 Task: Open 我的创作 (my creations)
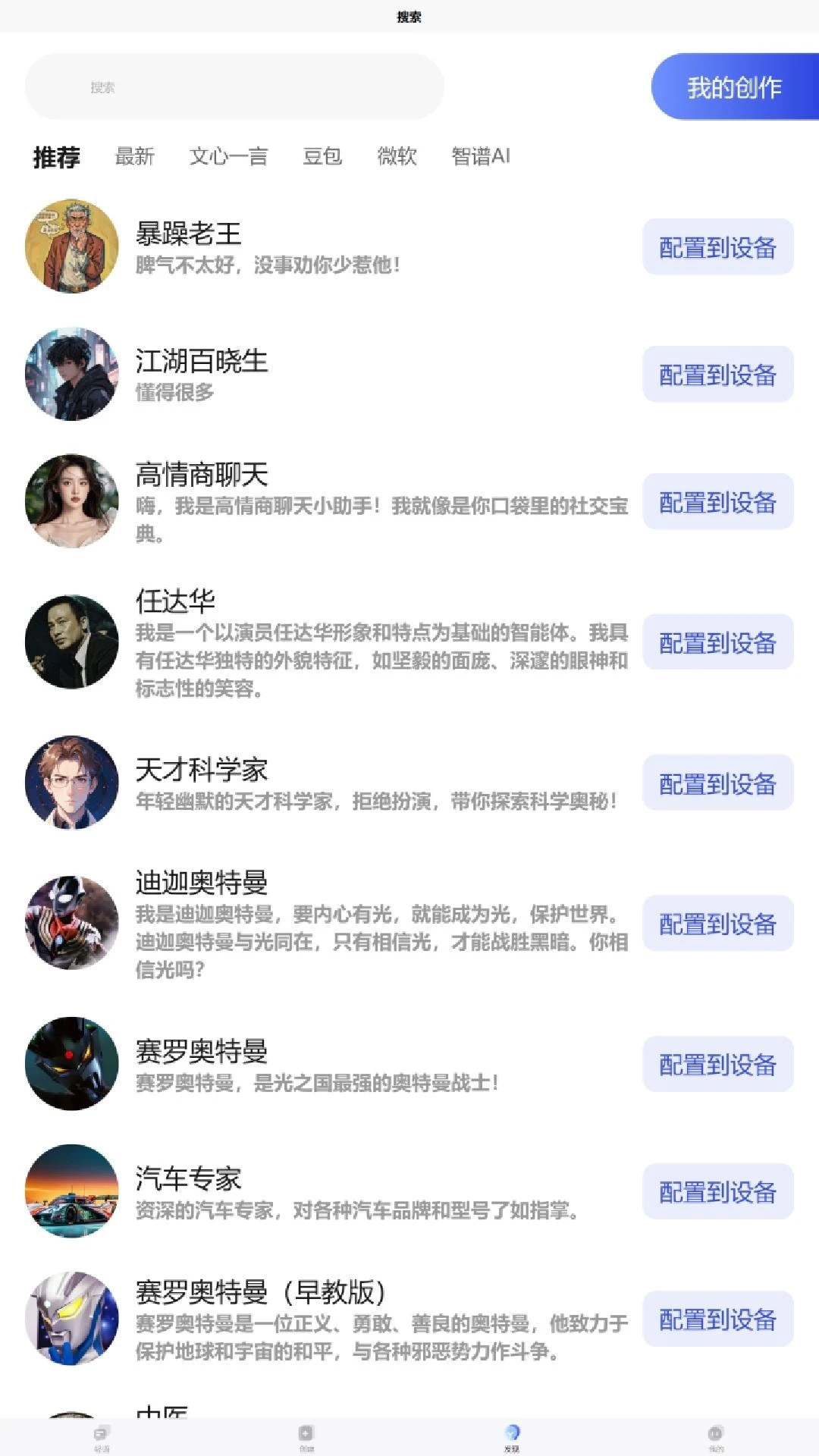pos(734,87)
